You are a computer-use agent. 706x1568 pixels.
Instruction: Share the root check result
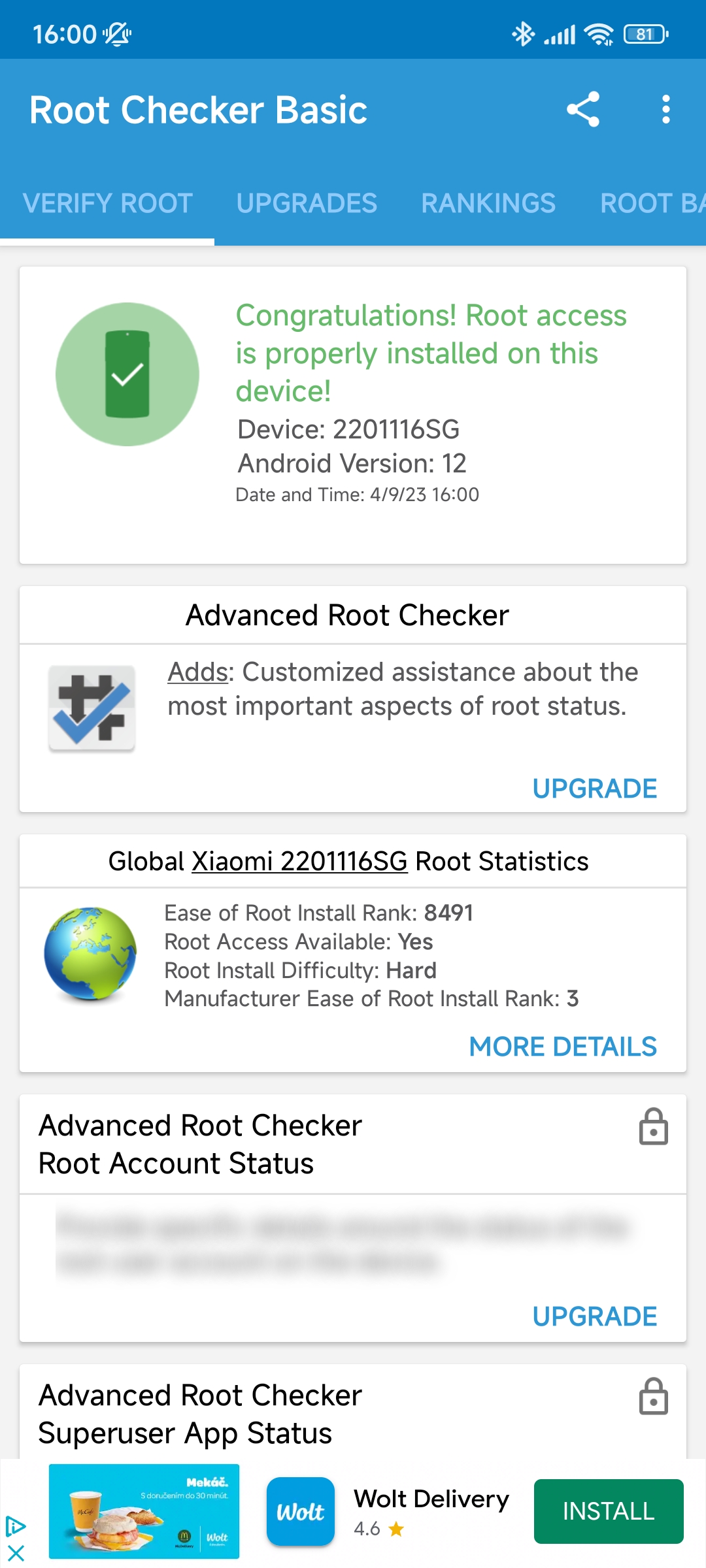click(583, 109)
